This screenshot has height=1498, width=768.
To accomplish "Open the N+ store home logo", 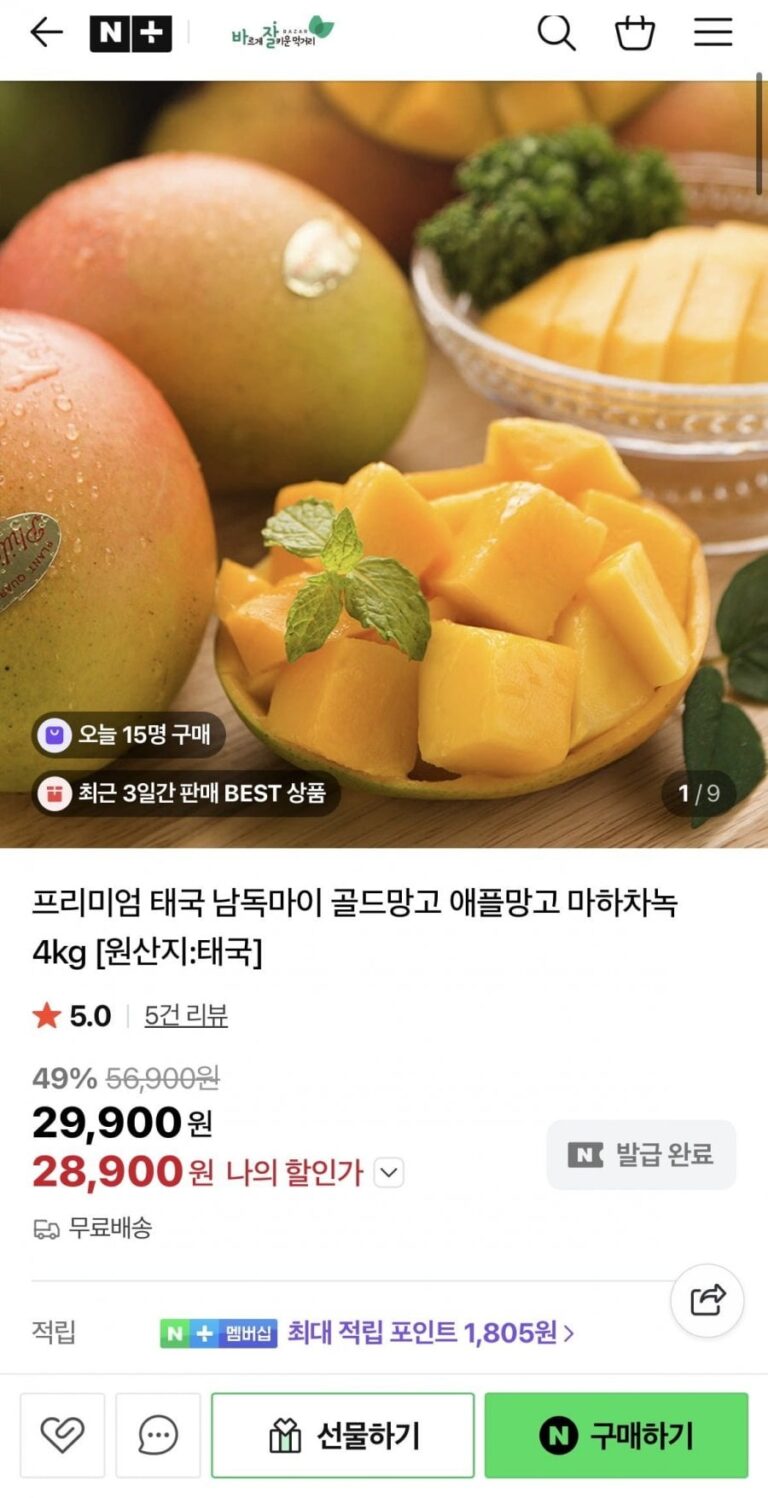I will [x=130, y=33].
